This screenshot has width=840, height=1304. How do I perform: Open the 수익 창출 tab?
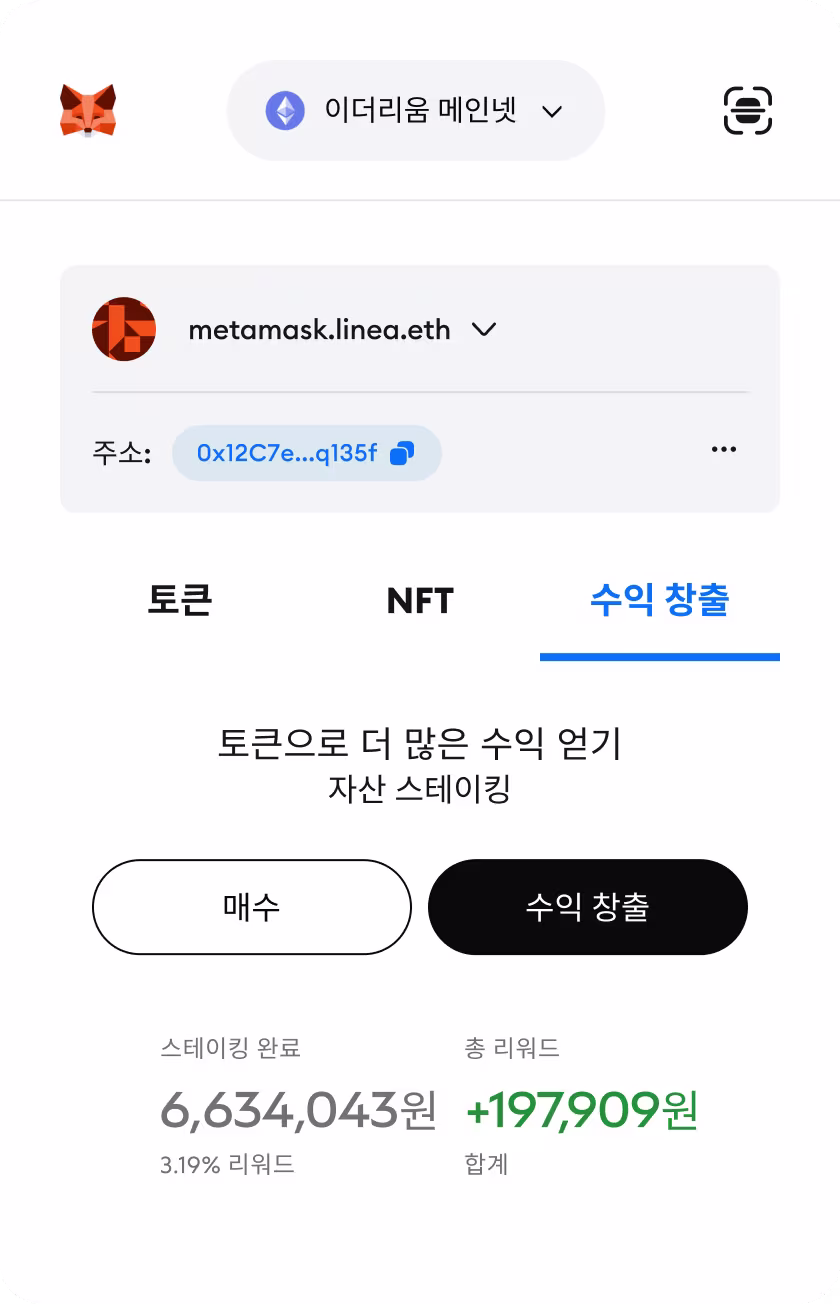661,600
